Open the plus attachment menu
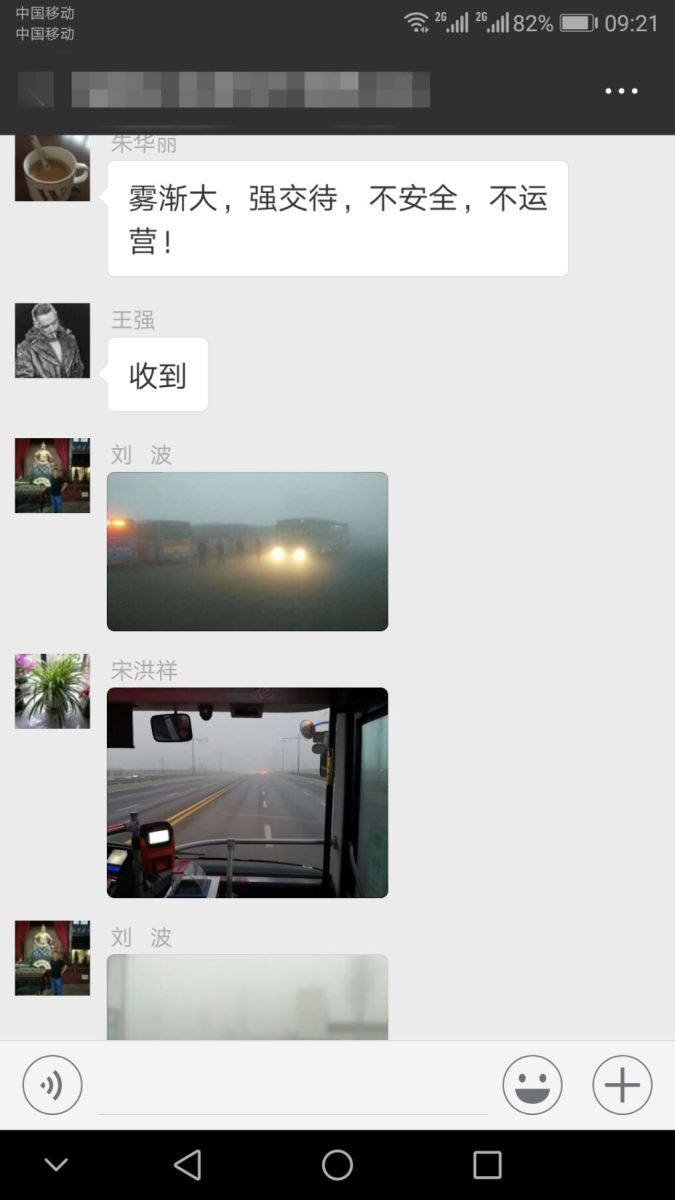The width and height of the screenshot is (675, 1200). tap(622, 1085)
